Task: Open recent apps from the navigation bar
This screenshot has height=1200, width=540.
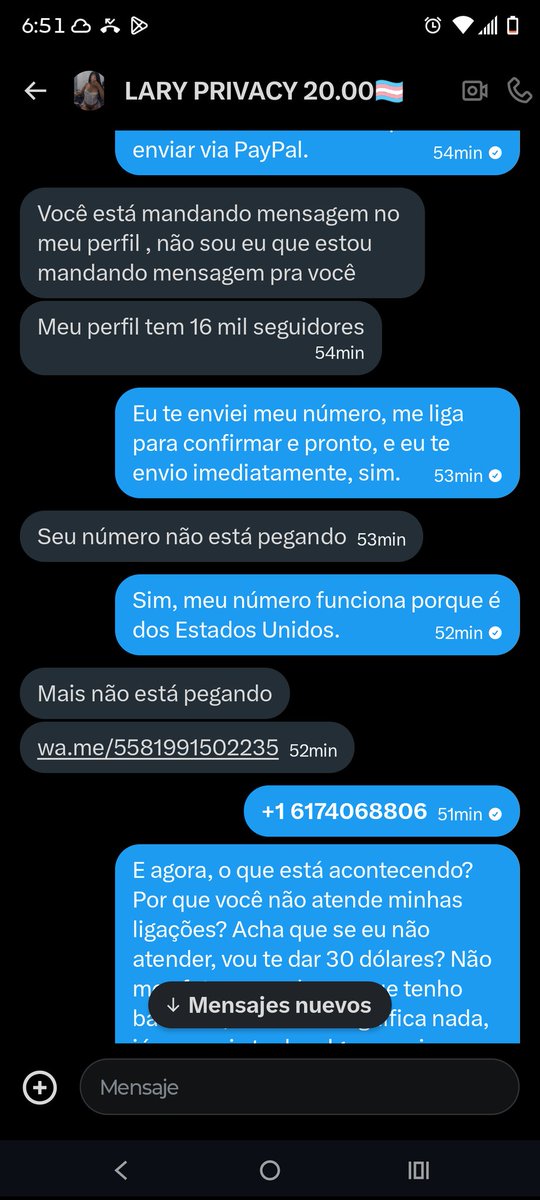Action: click(419, 1170)
